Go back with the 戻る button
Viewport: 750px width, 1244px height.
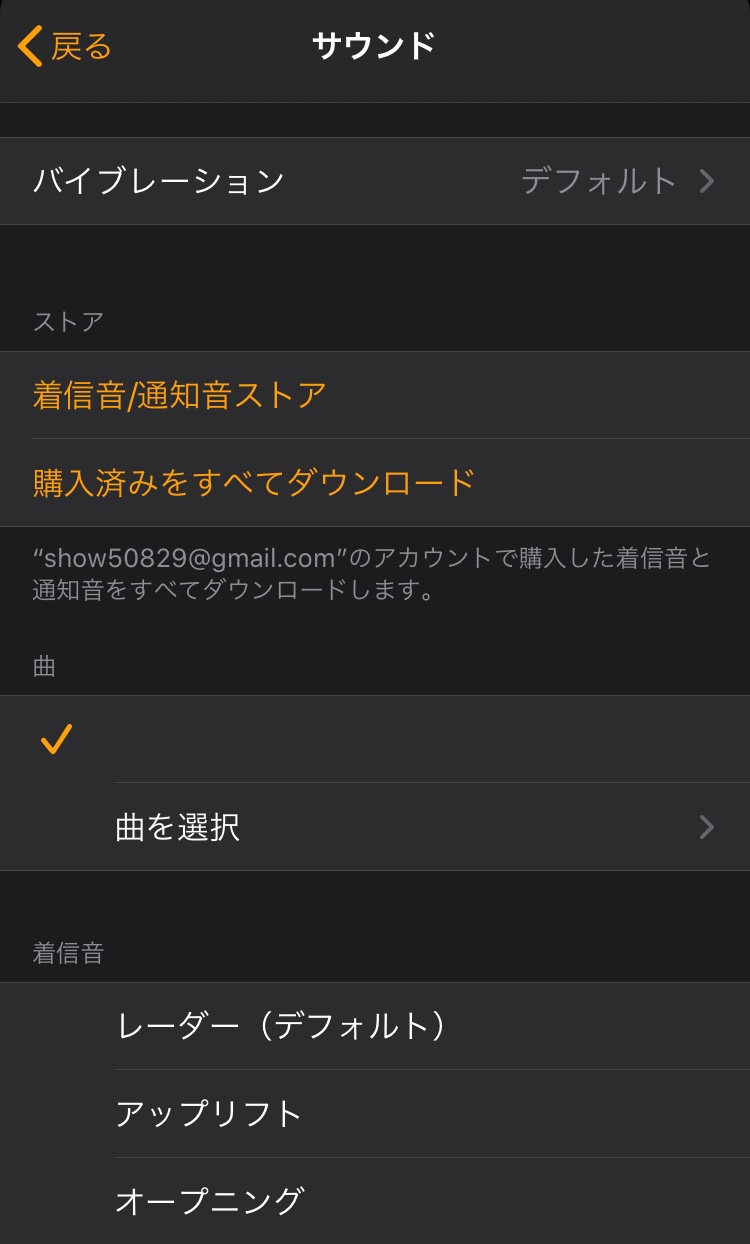[66, 46]
